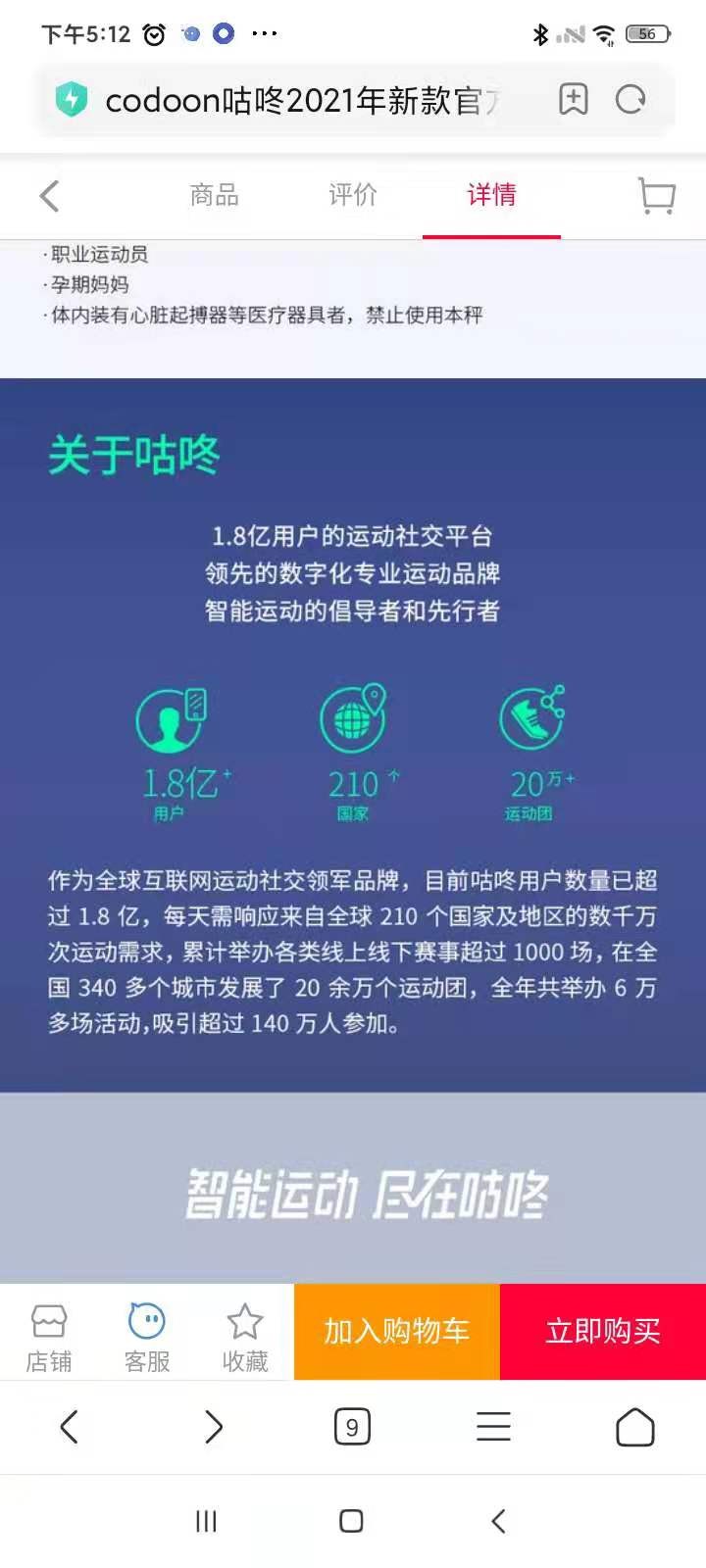Go to the browser home page
The height and width of the screenshot is (1568, 706).
[634, 1427]
